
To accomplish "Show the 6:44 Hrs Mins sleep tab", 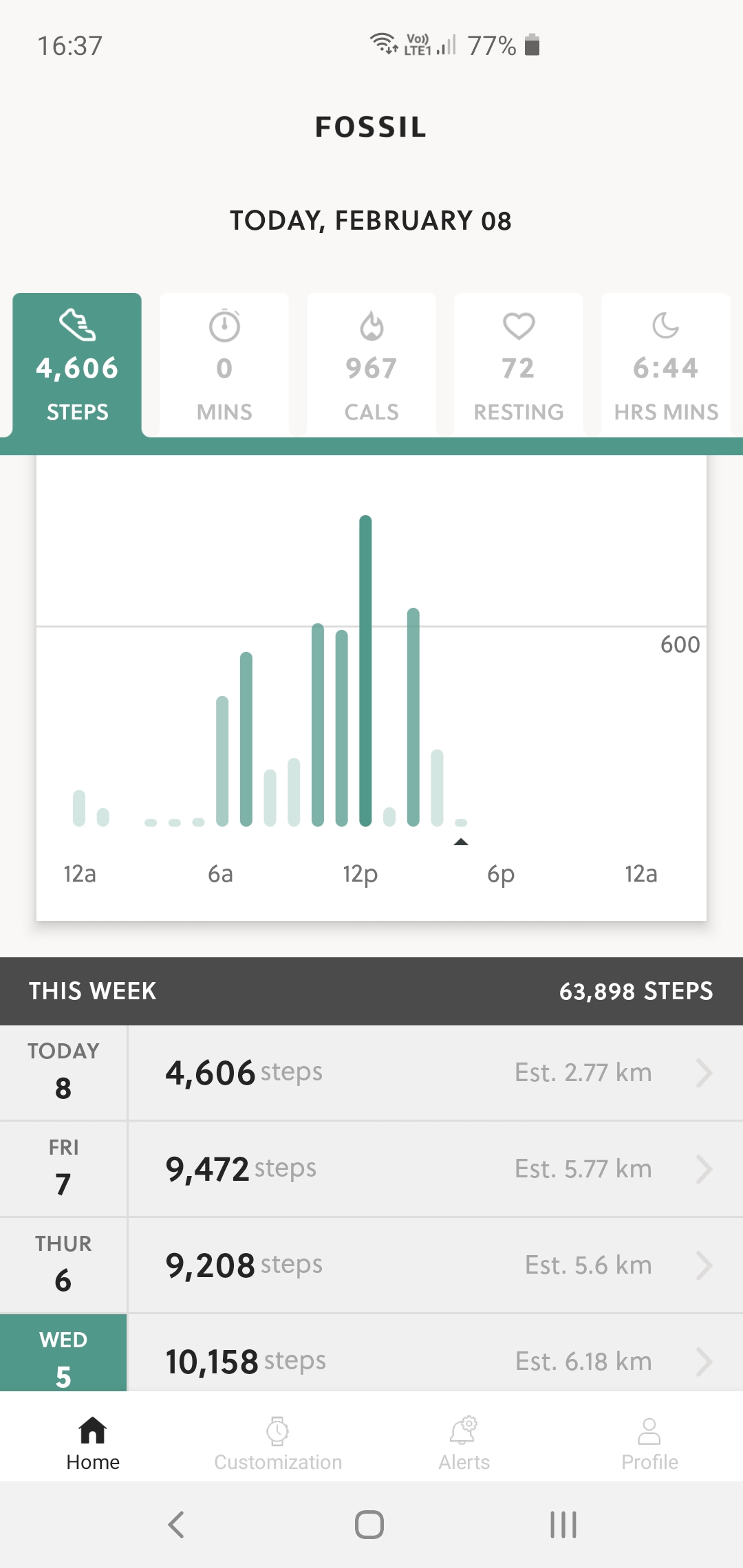I will pos(666,365).
